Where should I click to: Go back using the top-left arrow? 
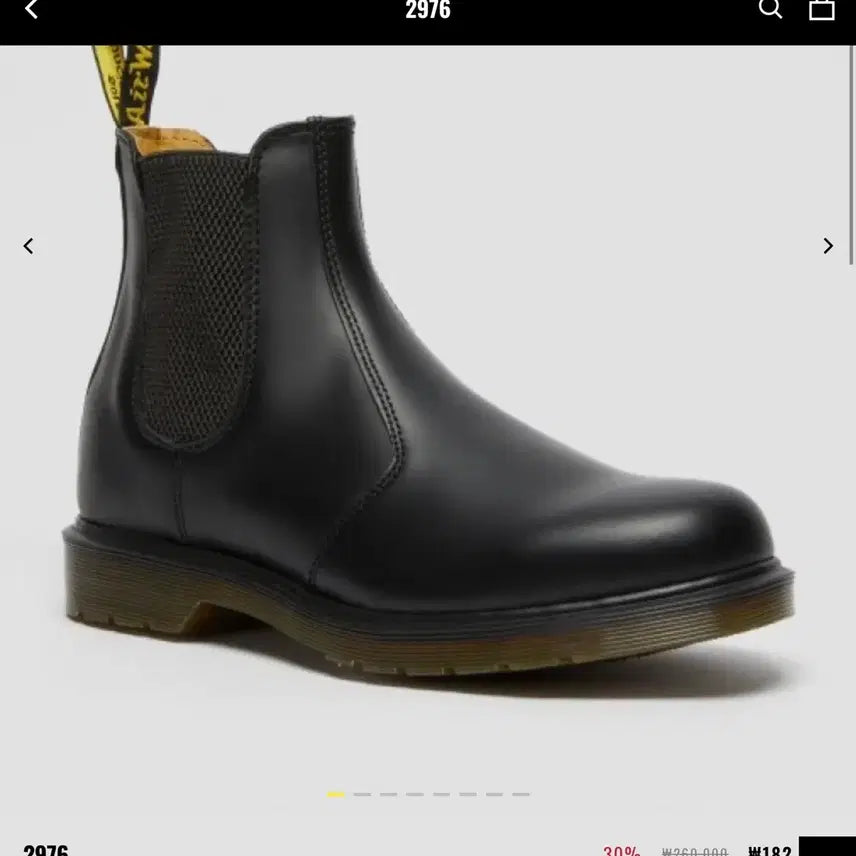31,10
